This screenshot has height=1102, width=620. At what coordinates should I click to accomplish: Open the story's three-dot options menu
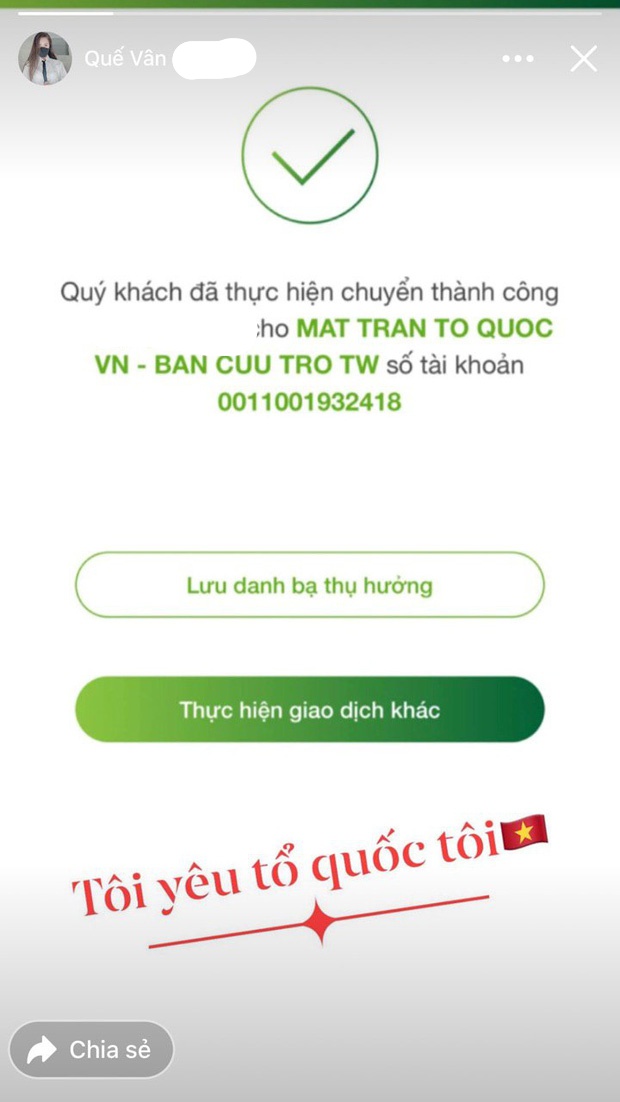518,59
